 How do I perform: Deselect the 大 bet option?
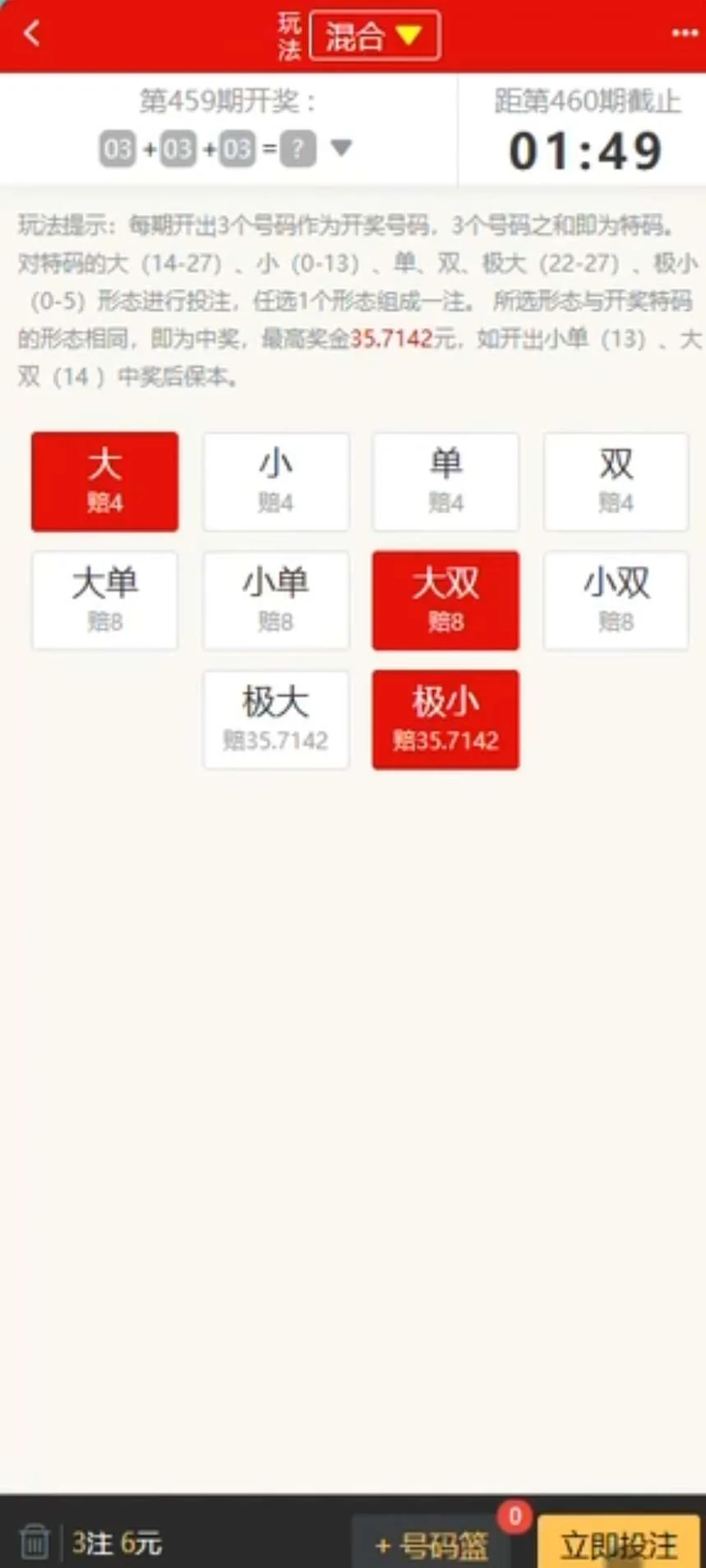pyautogui.click(x=105, y=482)
